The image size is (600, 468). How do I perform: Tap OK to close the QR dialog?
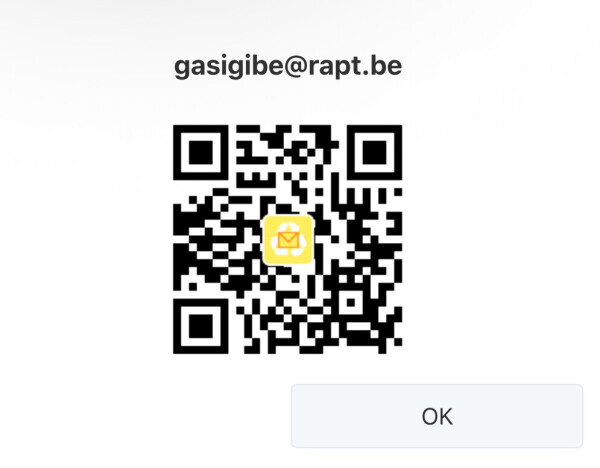pyautogui.click(x=437, y=416)
